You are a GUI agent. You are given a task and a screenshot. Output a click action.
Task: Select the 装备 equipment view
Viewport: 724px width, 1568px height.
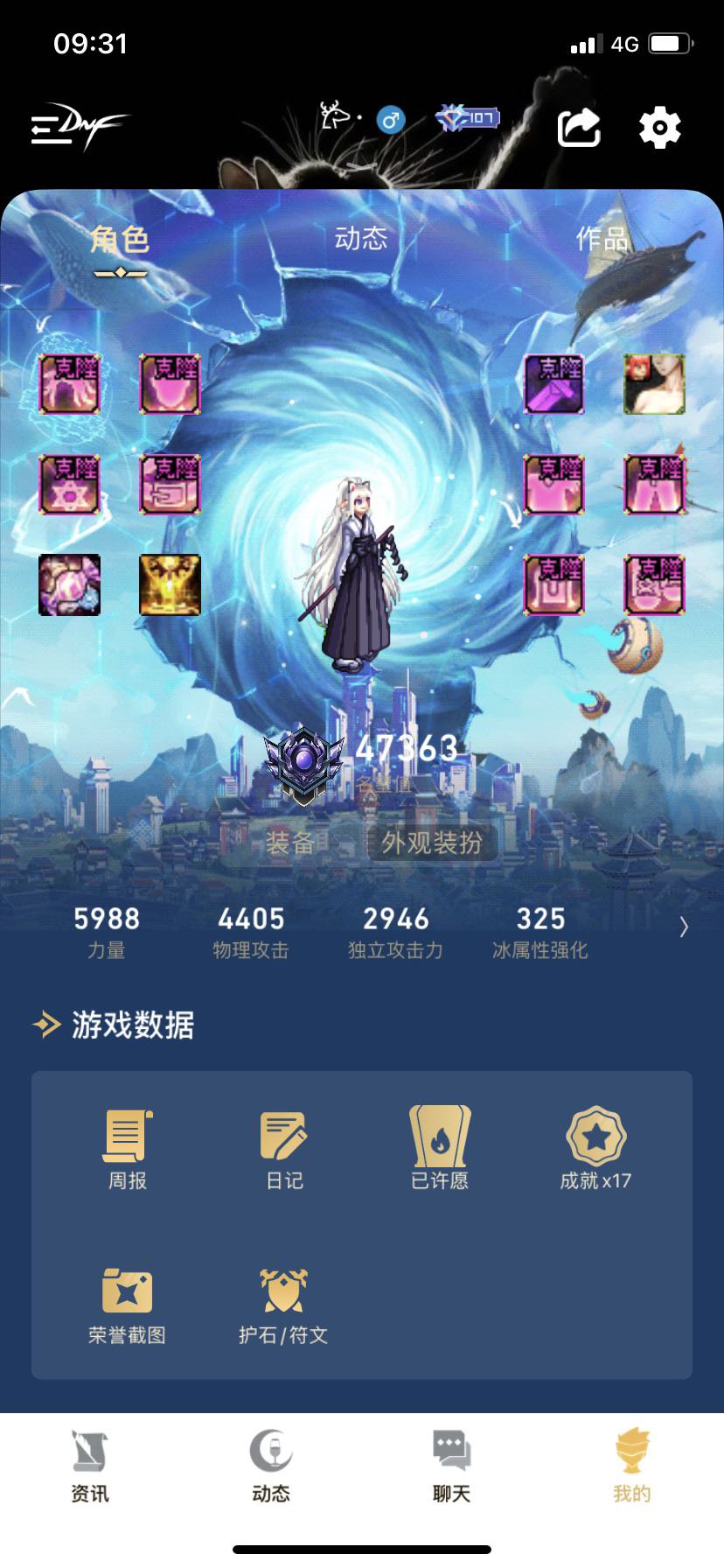click(290, 843)
